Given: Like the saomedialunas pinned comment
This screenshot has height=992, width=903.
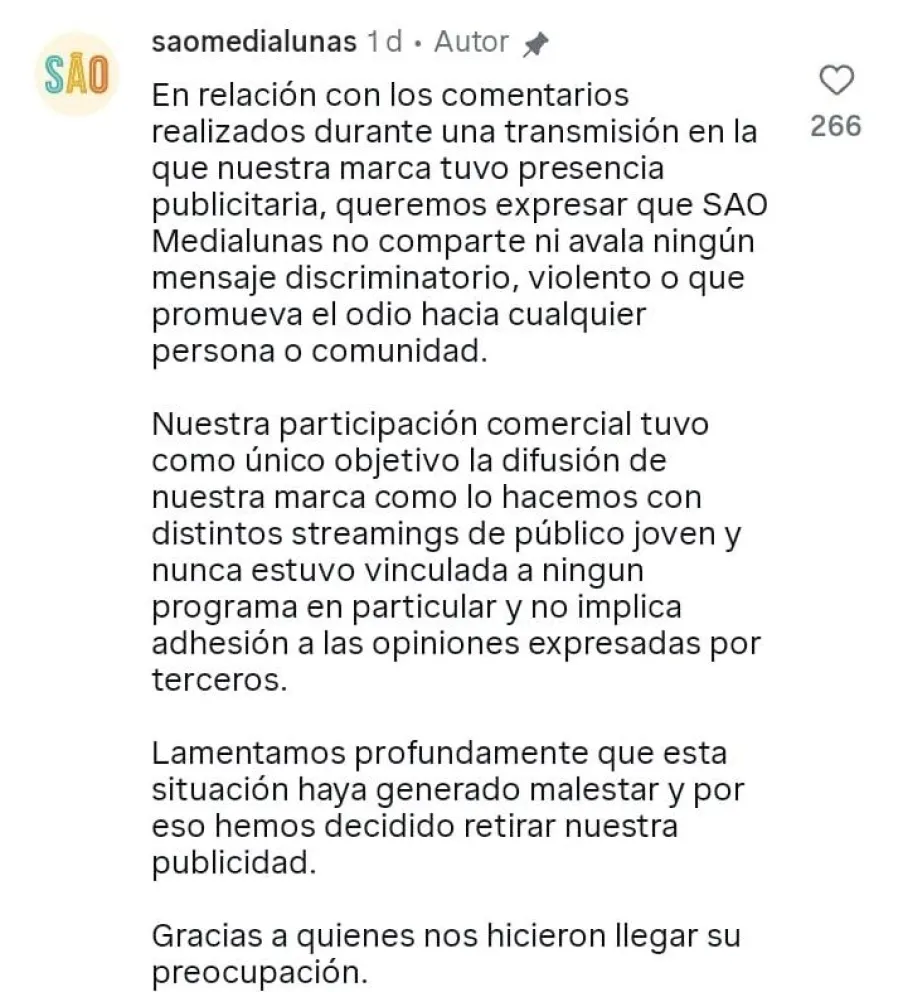Looking at the screenshot, I should coord(836,80).
